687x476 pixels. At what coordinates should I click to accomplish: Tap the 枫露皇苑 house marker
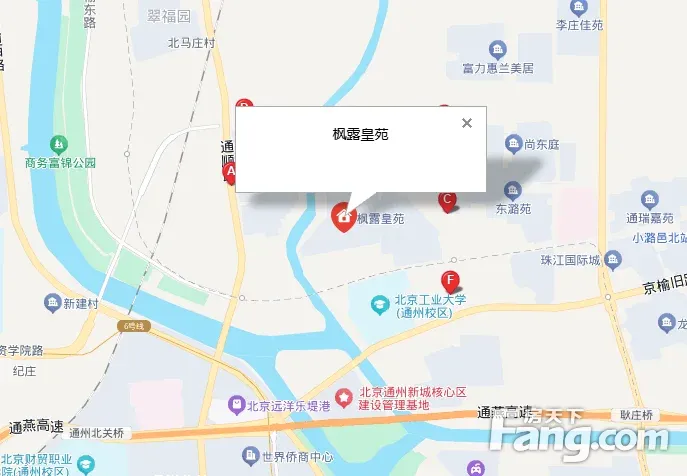click(343, 216)
